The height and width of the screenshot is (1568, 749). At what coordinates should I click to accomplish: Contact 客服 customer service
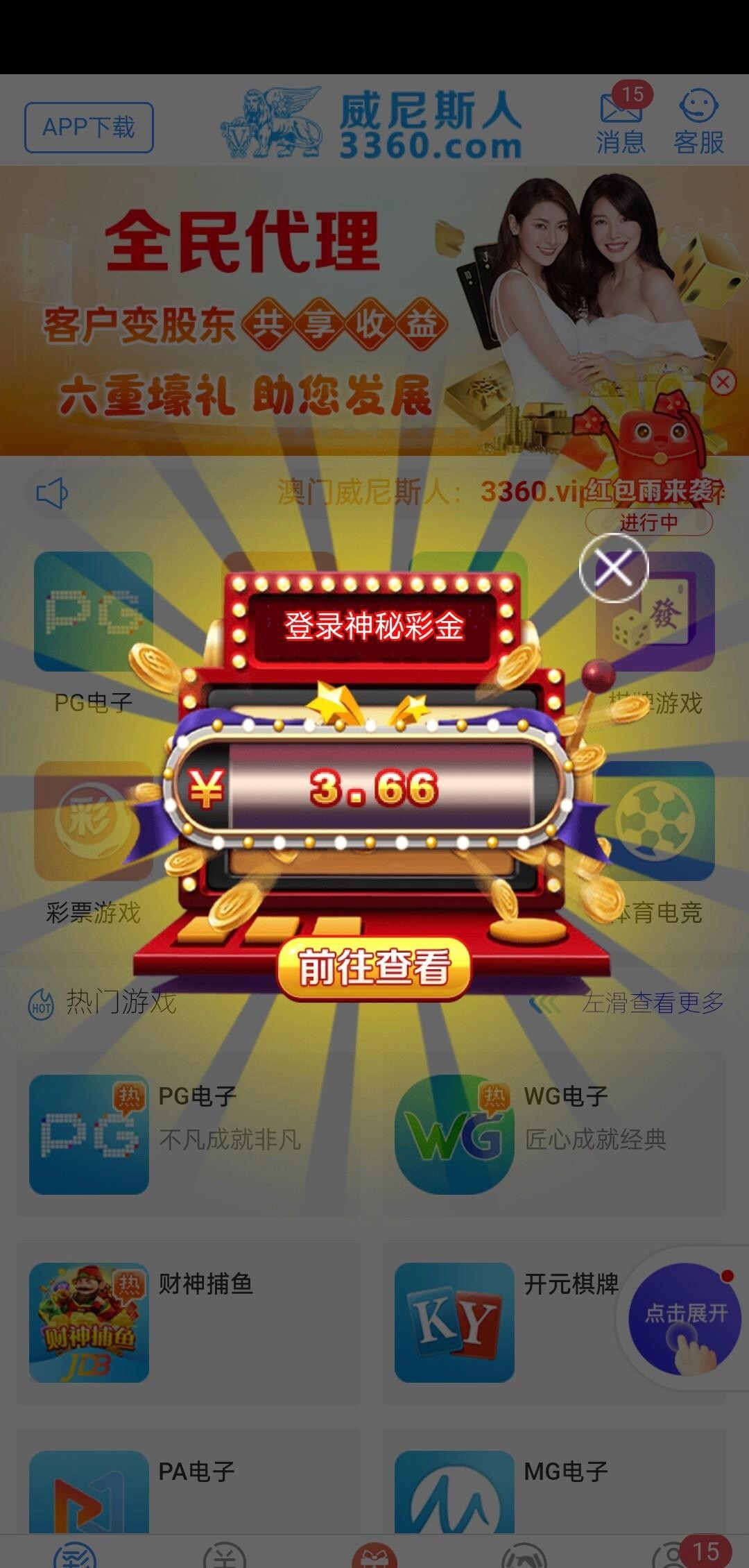698,123
